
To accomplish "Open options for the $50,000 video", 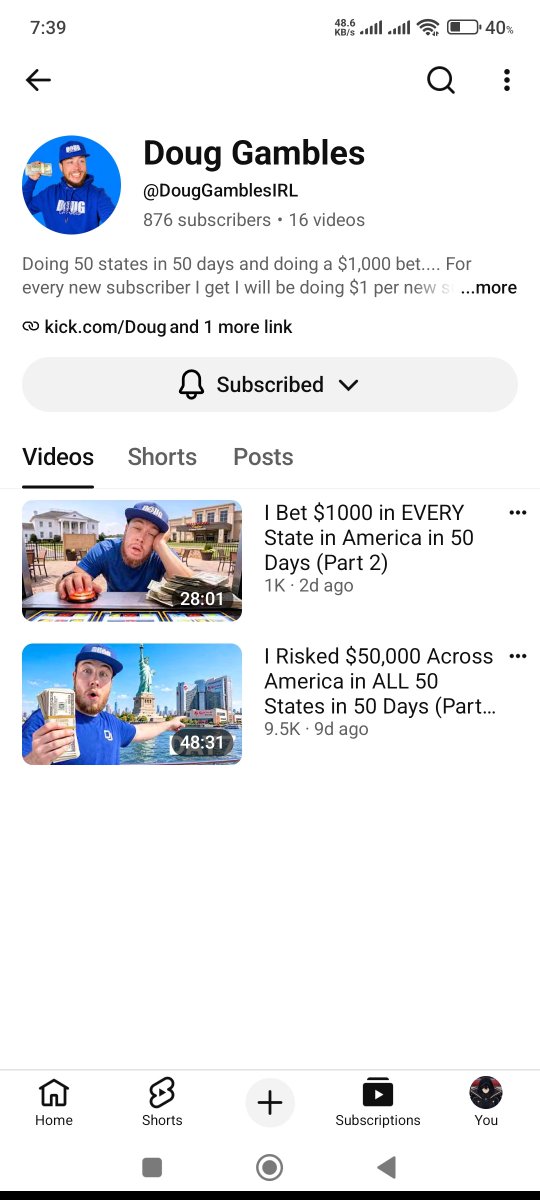I will point(517,657).
